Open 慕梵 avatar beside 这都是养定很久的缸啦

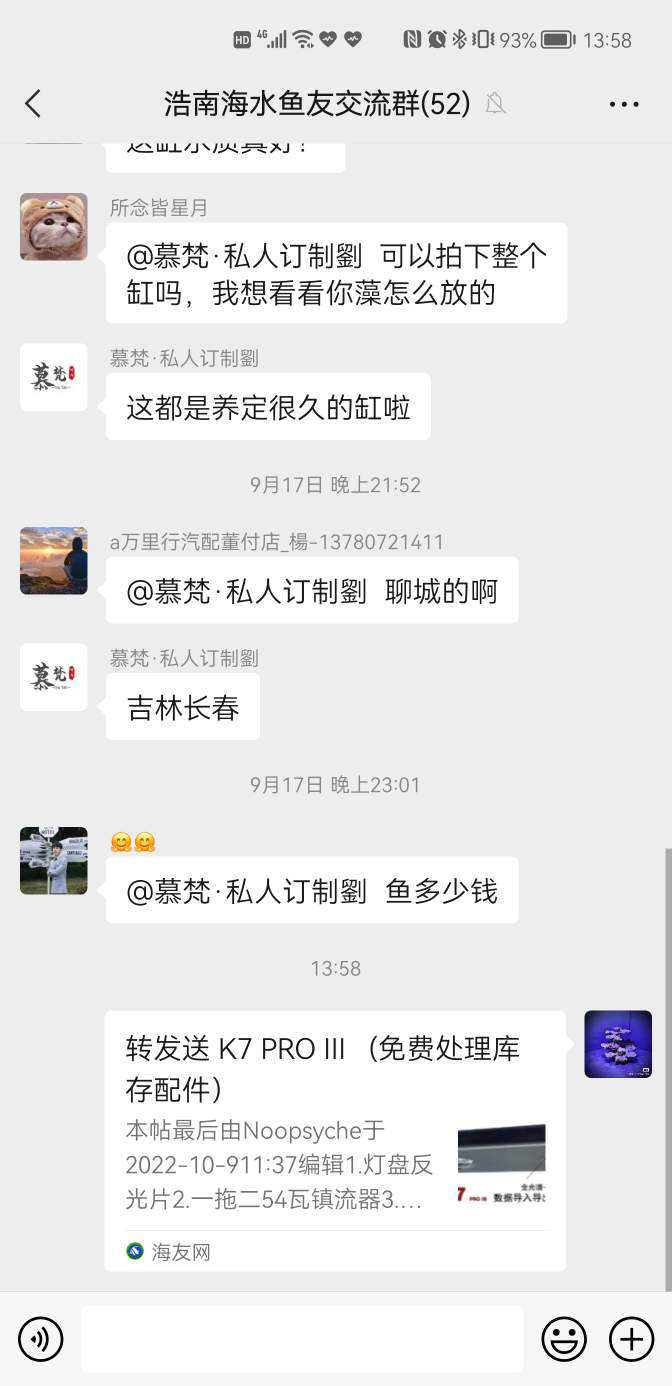54,377
